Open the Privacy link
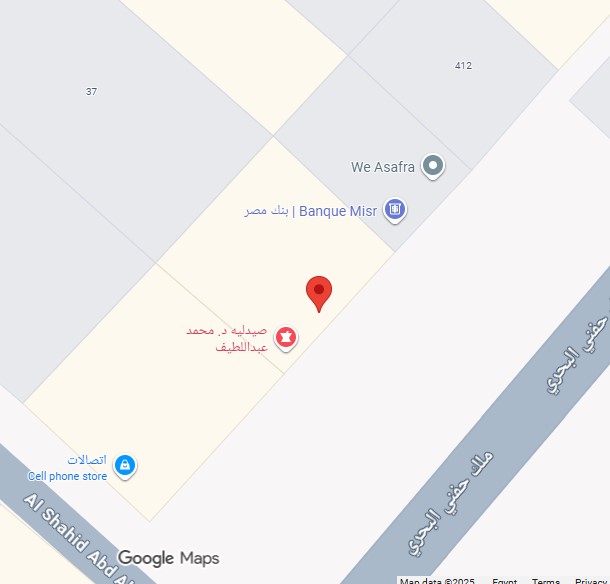The image size is (610, 584). tap(591, 581)
